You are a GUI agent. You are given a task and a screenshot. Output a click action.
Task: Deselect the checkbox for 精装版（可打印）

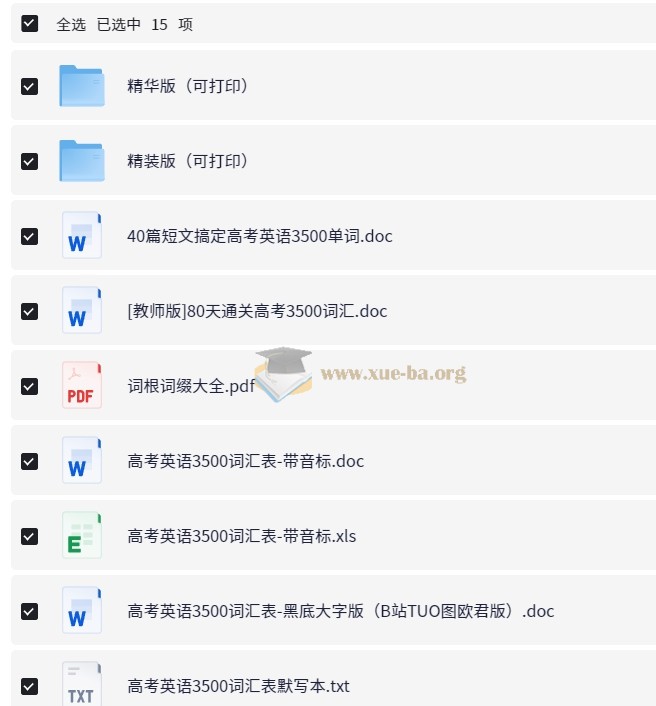pyautogui.click(x=29, y=161)
